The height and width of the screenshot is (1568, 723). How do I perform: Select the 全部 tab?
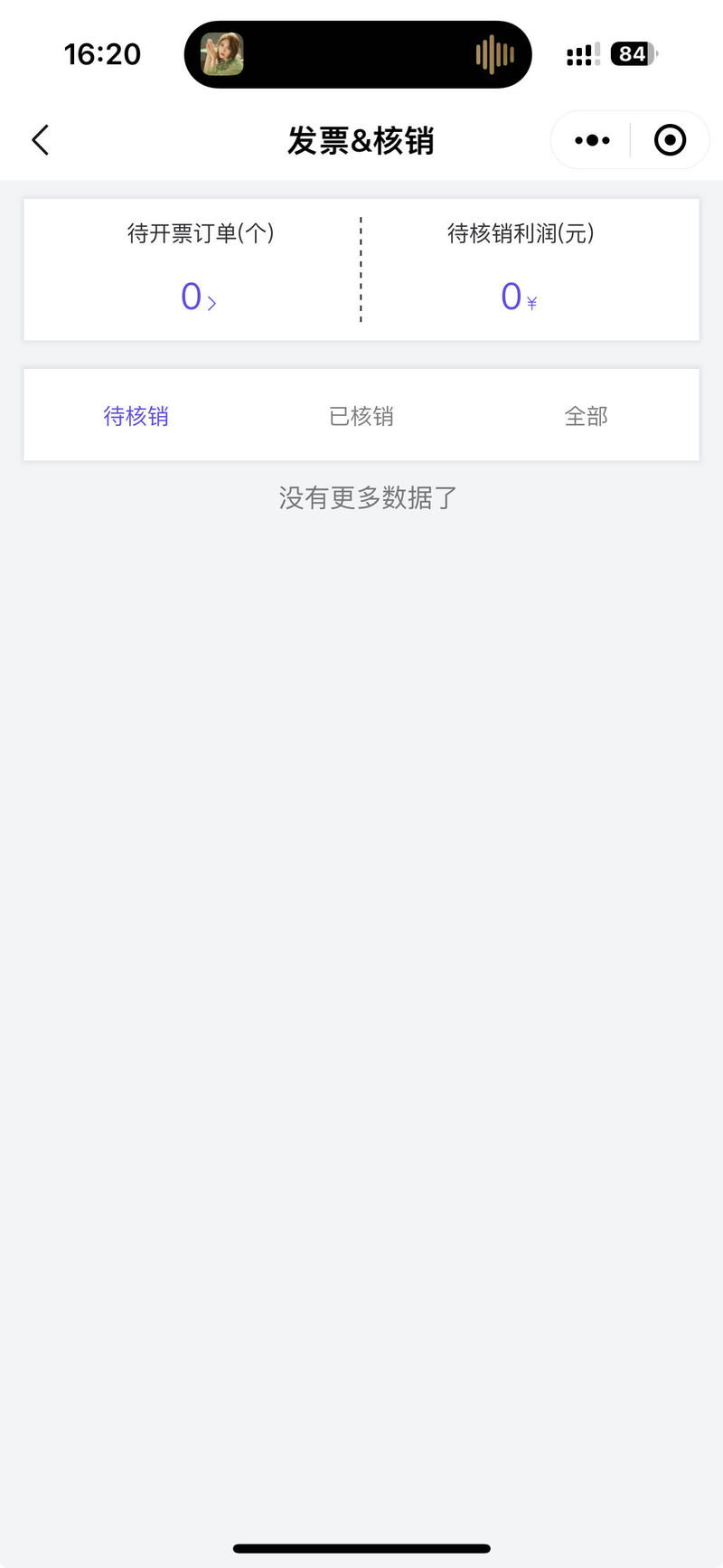(x=586, y=415)
